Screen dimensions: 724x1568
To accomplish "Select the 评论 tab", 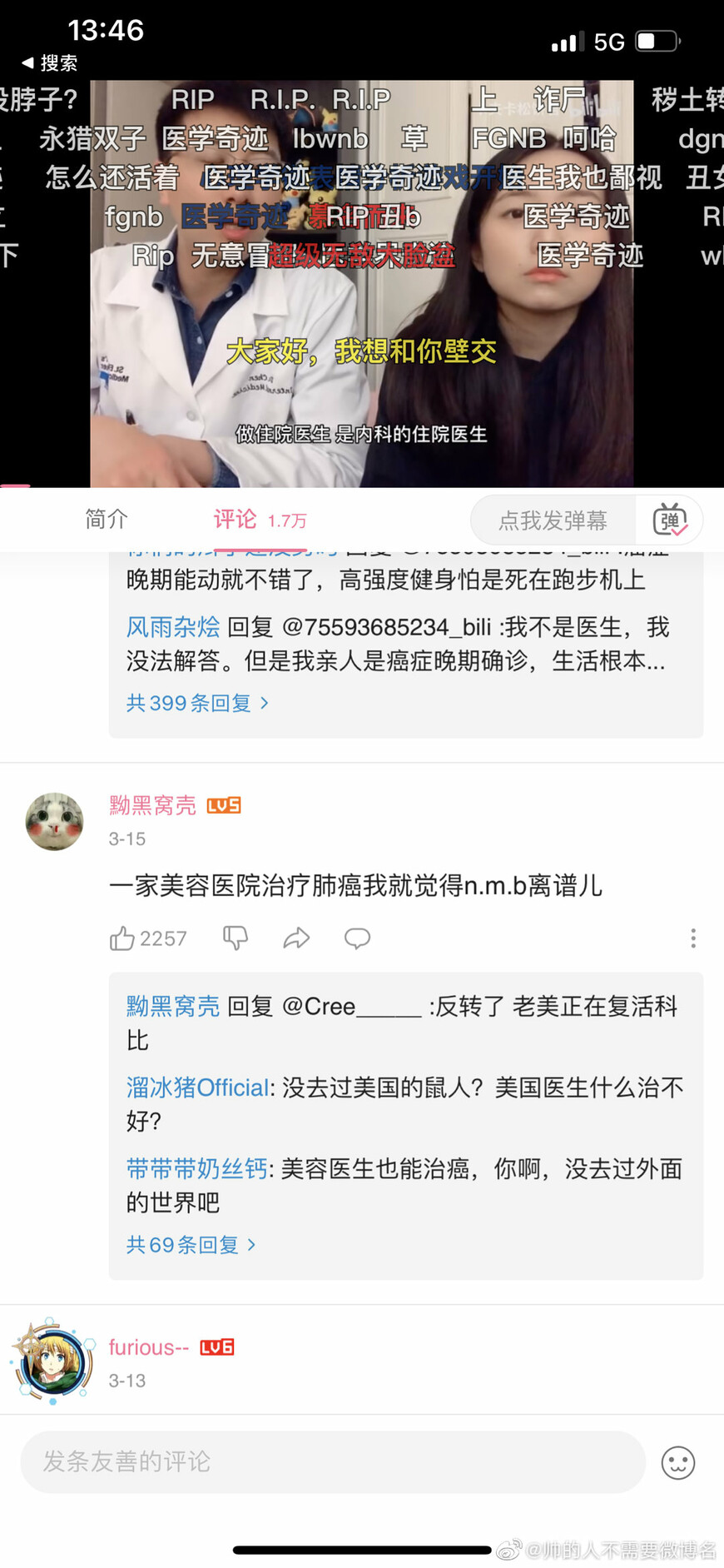I will tap(260, 520).
